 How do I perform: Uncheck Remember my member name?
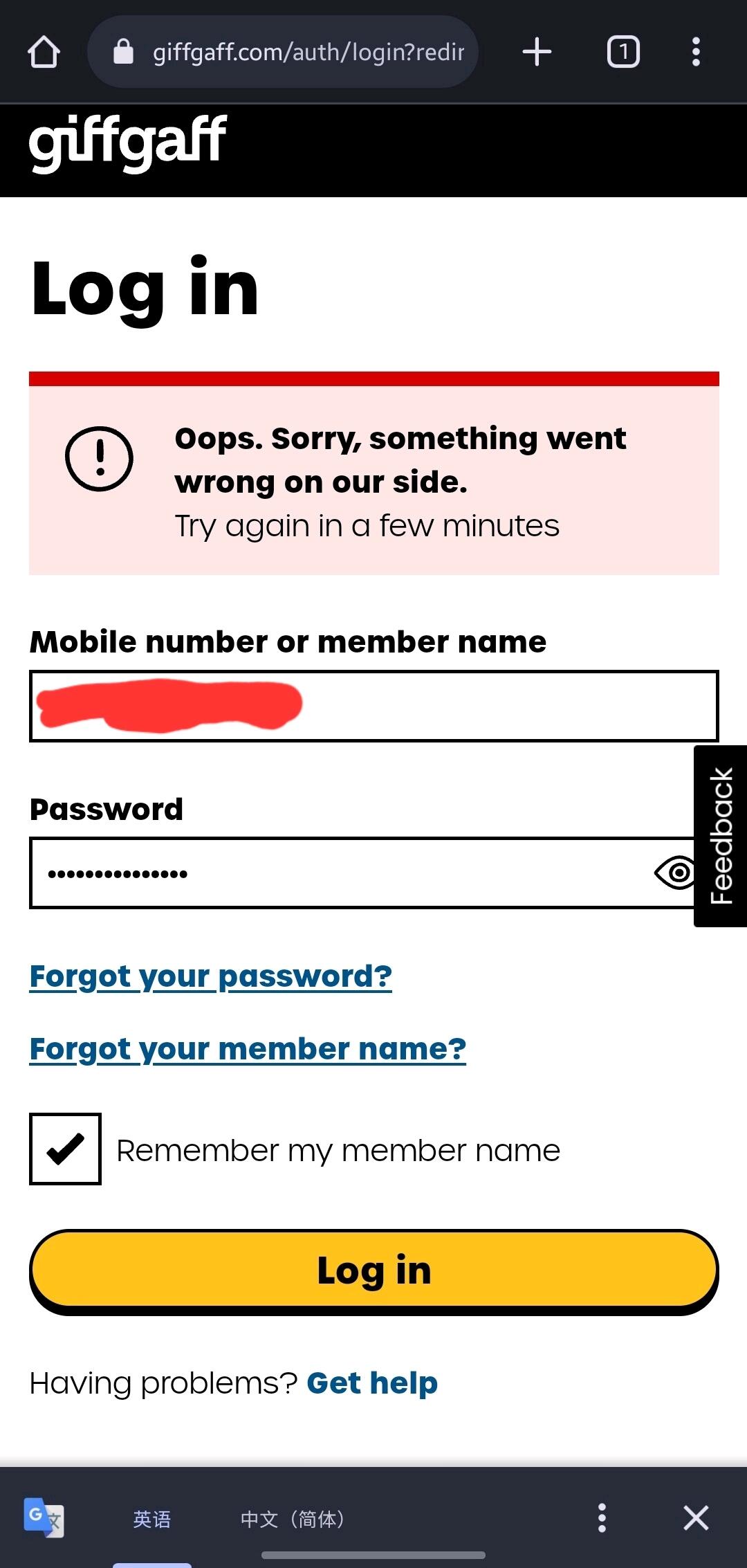click(65, 1149)
